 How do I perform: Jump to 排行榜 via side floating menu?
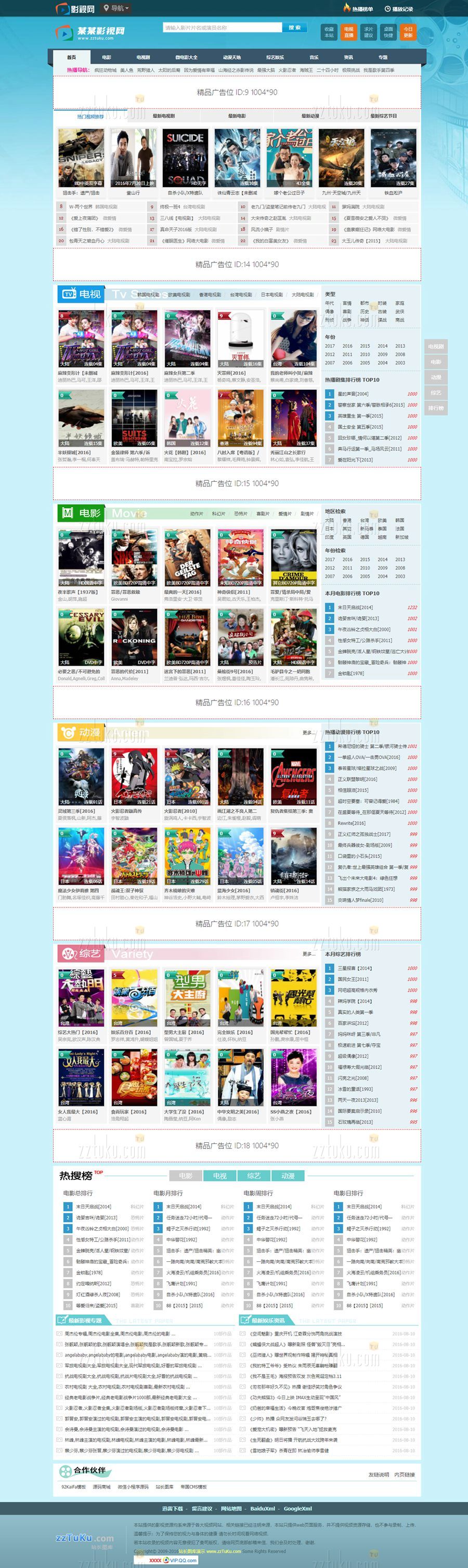point(436,408)
